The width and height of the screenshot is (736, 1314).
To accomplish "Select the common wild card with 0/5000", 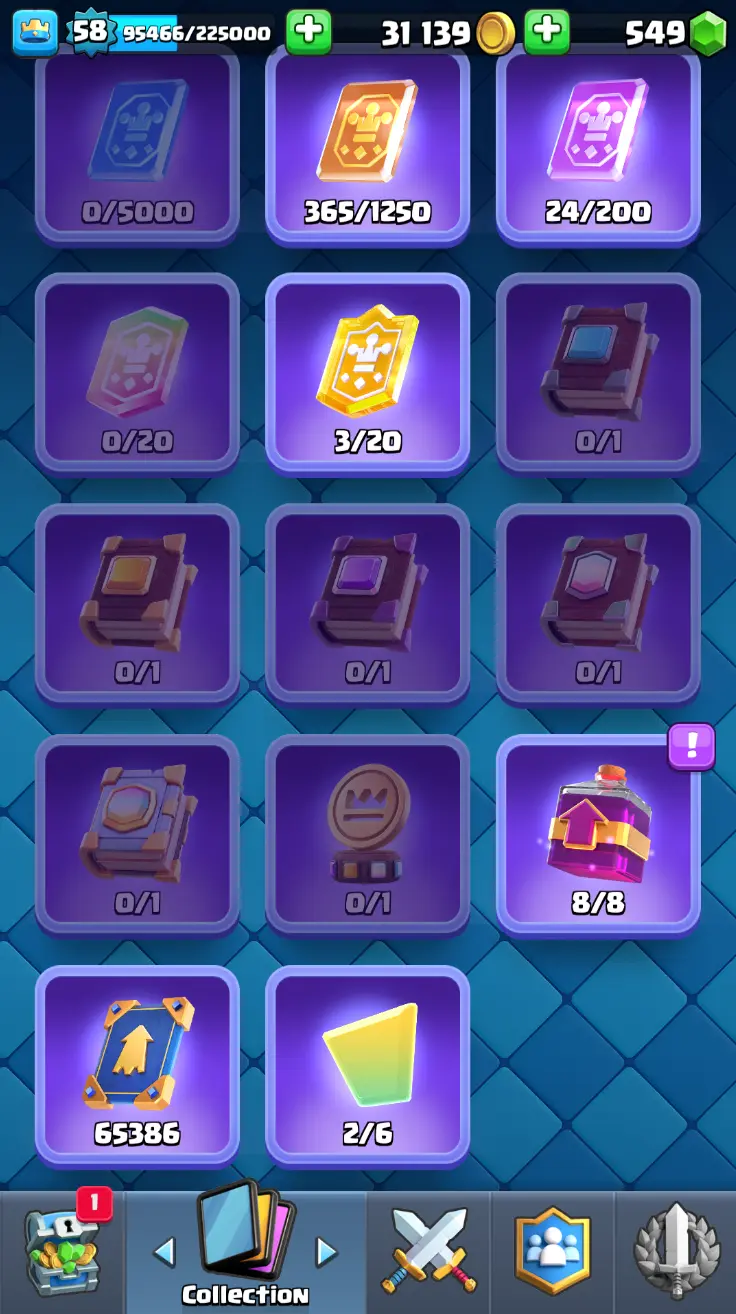I will [137, 145].
